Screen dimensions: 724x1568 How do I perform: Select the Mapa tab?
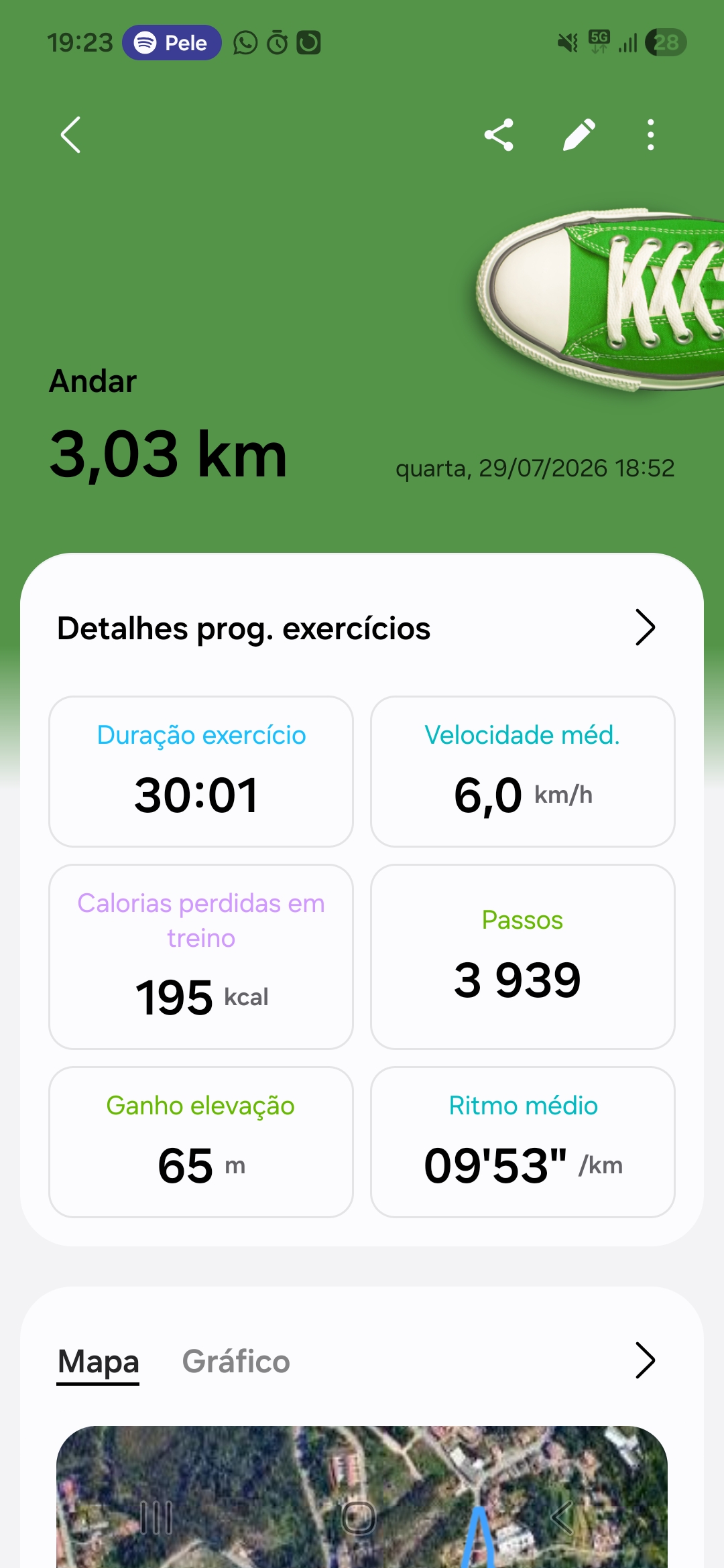coord(99,1361)
